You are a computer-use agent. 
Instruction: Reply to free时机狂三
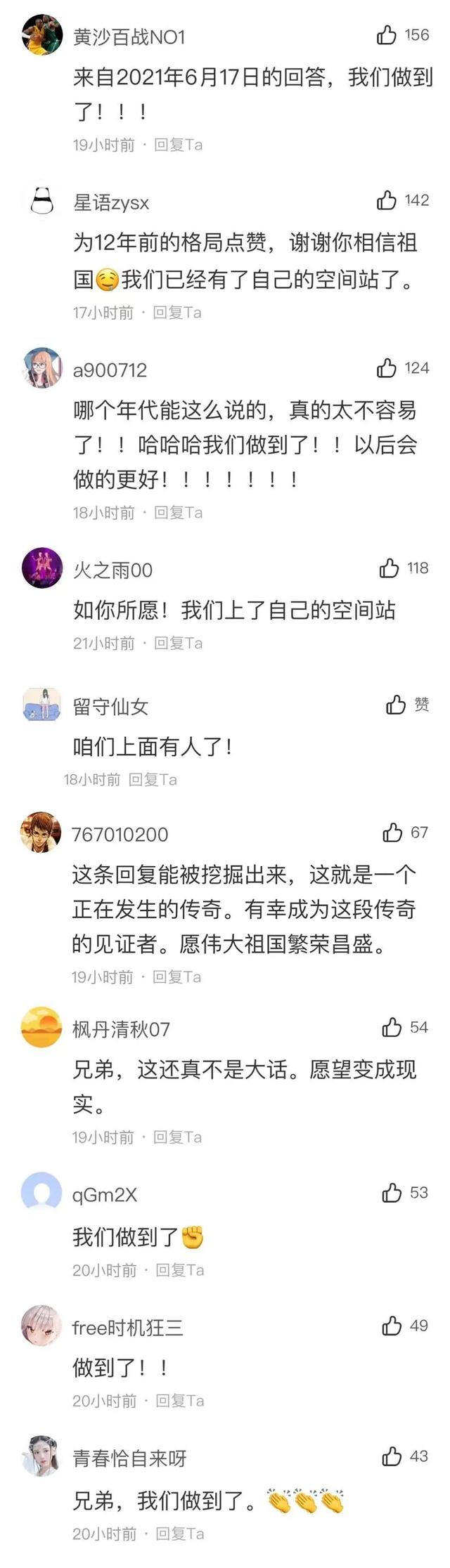[x=179, y=1400]
